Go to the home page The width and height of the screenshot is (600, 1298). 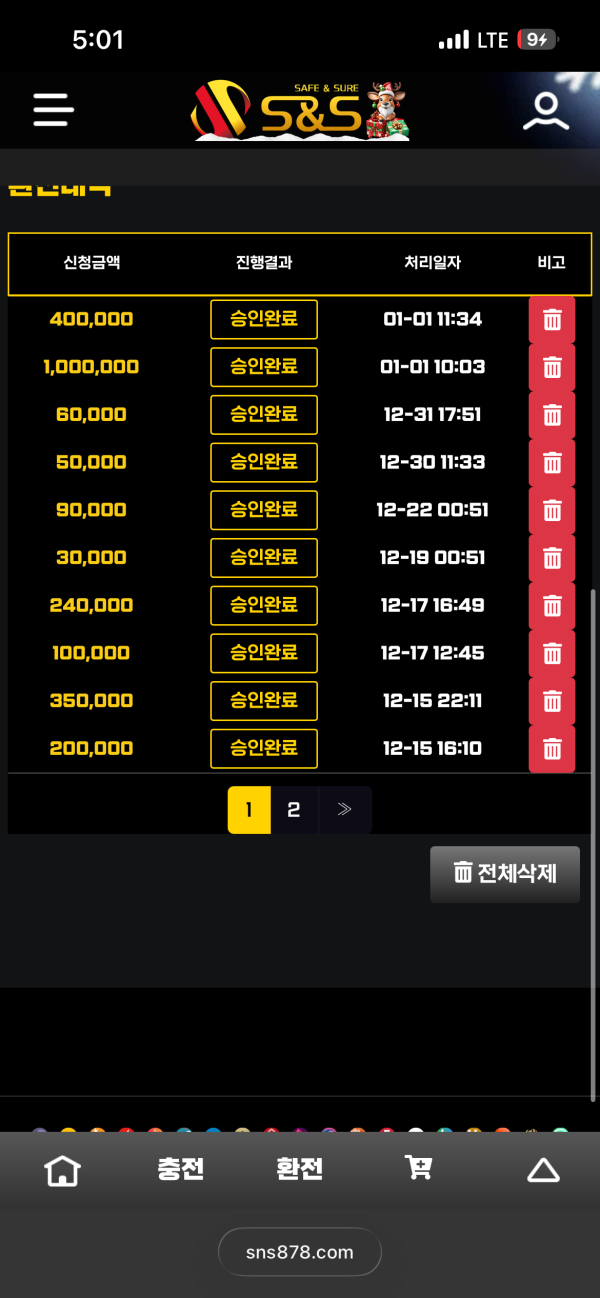[x=62, y=1170]
